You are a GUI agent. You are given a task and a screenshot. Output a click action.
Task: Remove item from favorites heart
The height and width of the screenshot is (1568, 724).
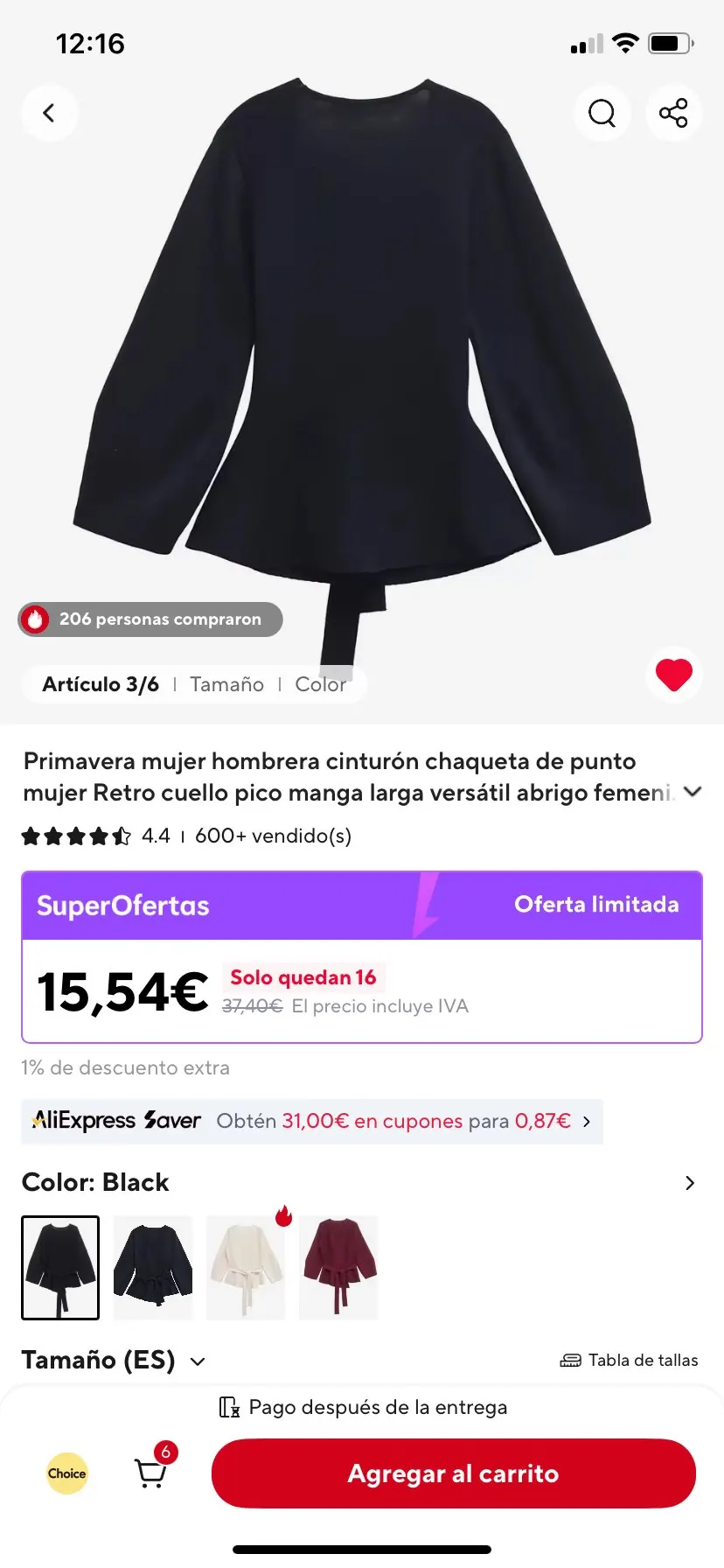pyautogui.click(x=673, y=675)
